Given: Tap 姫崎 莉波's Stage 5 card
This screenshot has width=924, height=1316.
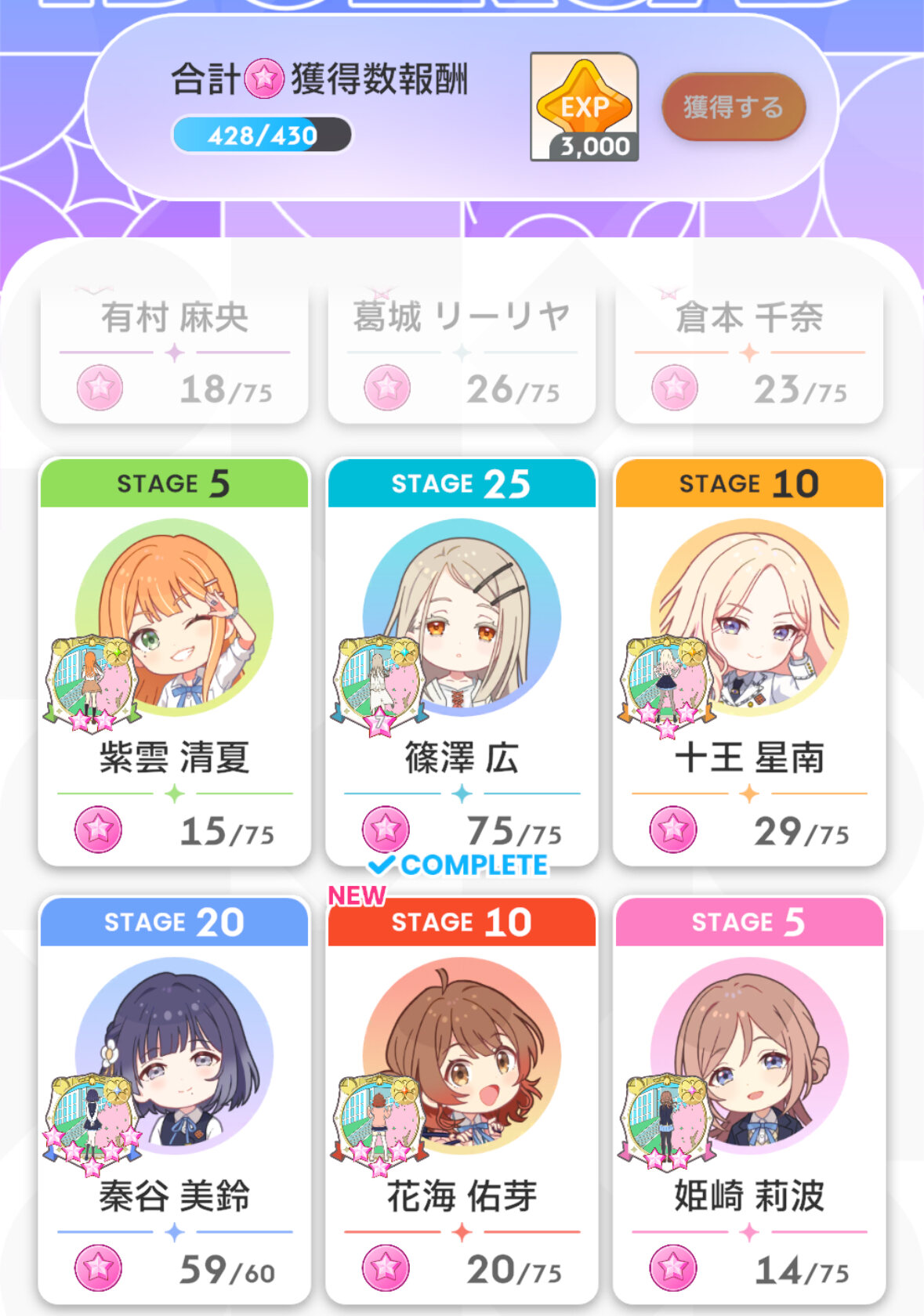Looking at the screenshot, I should (749, 1101).
